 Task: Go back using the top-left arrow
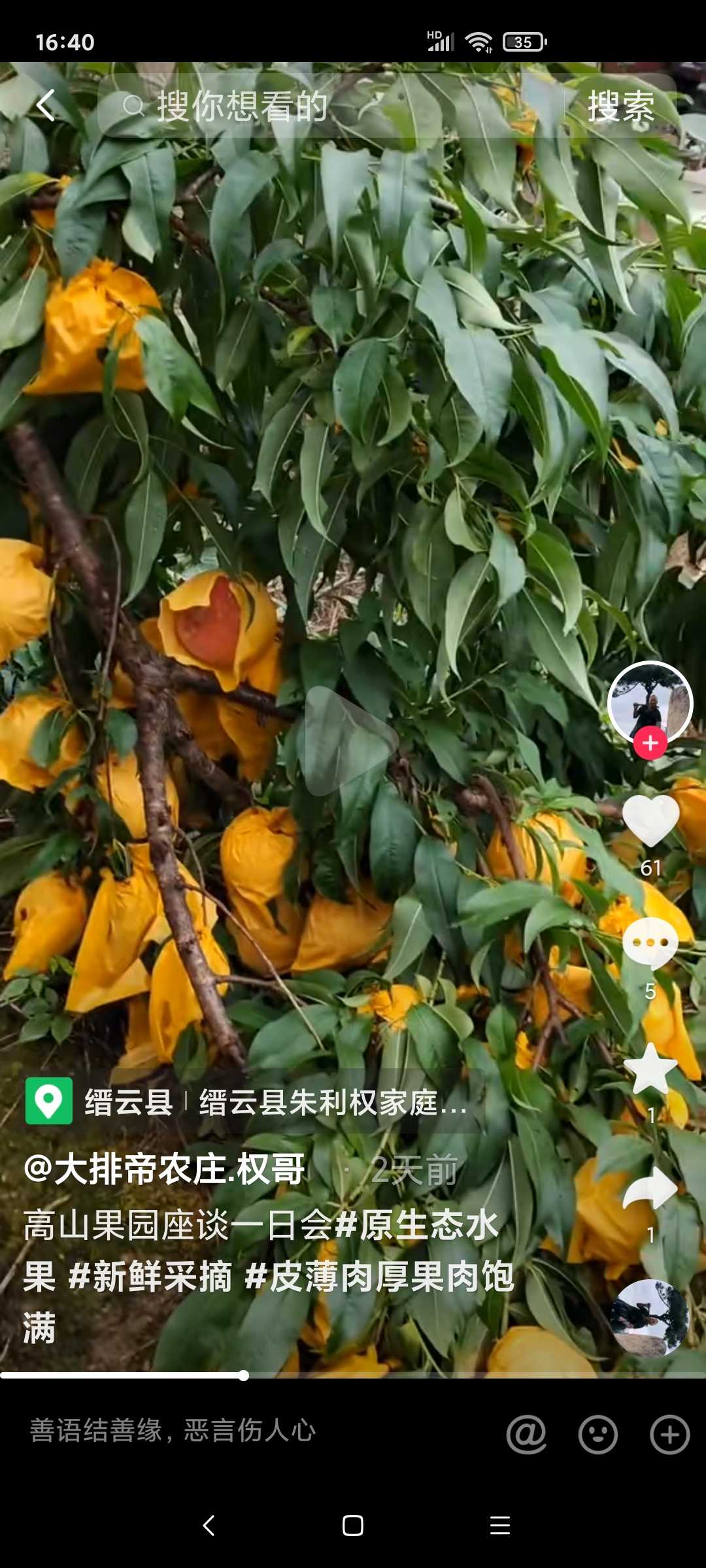(x=44, y=105)
